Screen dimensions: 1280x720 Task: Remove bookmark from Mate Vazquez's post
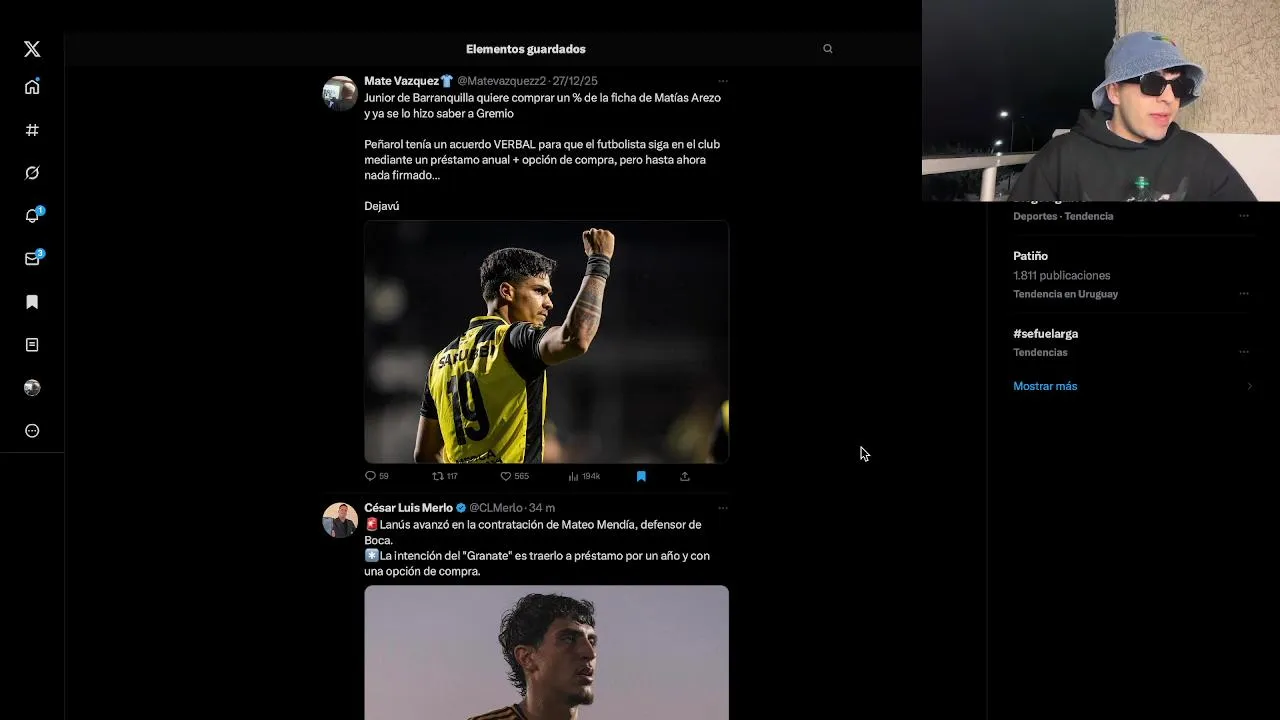point(641,476)
